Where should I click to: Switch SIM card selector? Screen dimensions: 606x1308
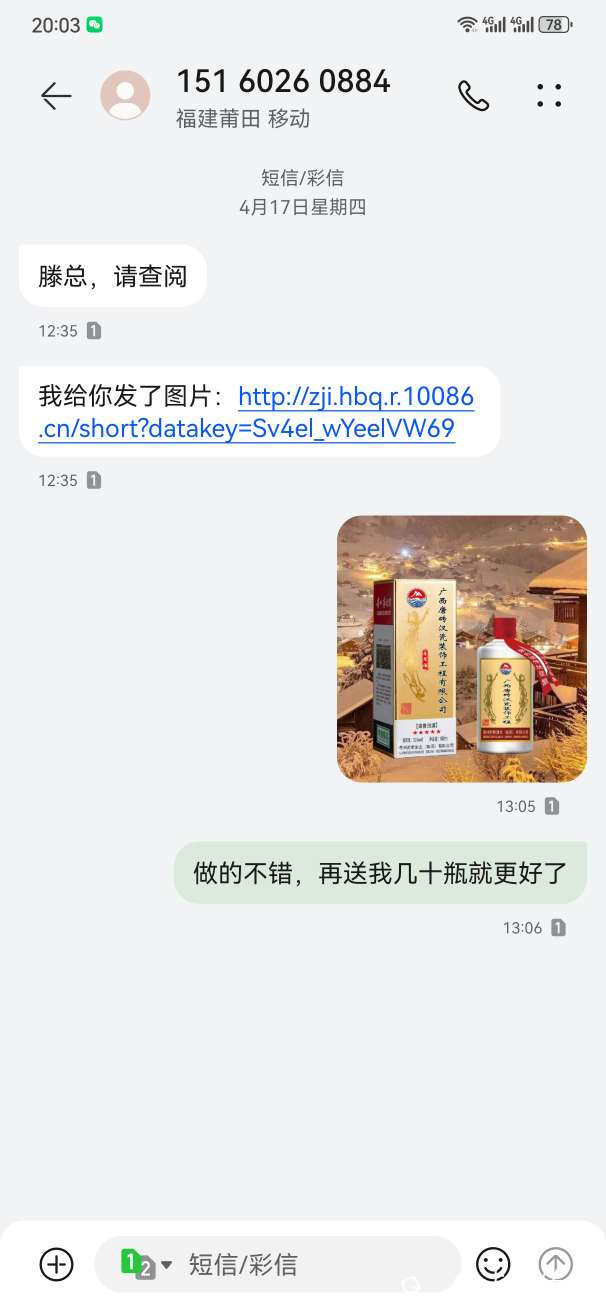pyautogui.click(x=145, y=1264)
